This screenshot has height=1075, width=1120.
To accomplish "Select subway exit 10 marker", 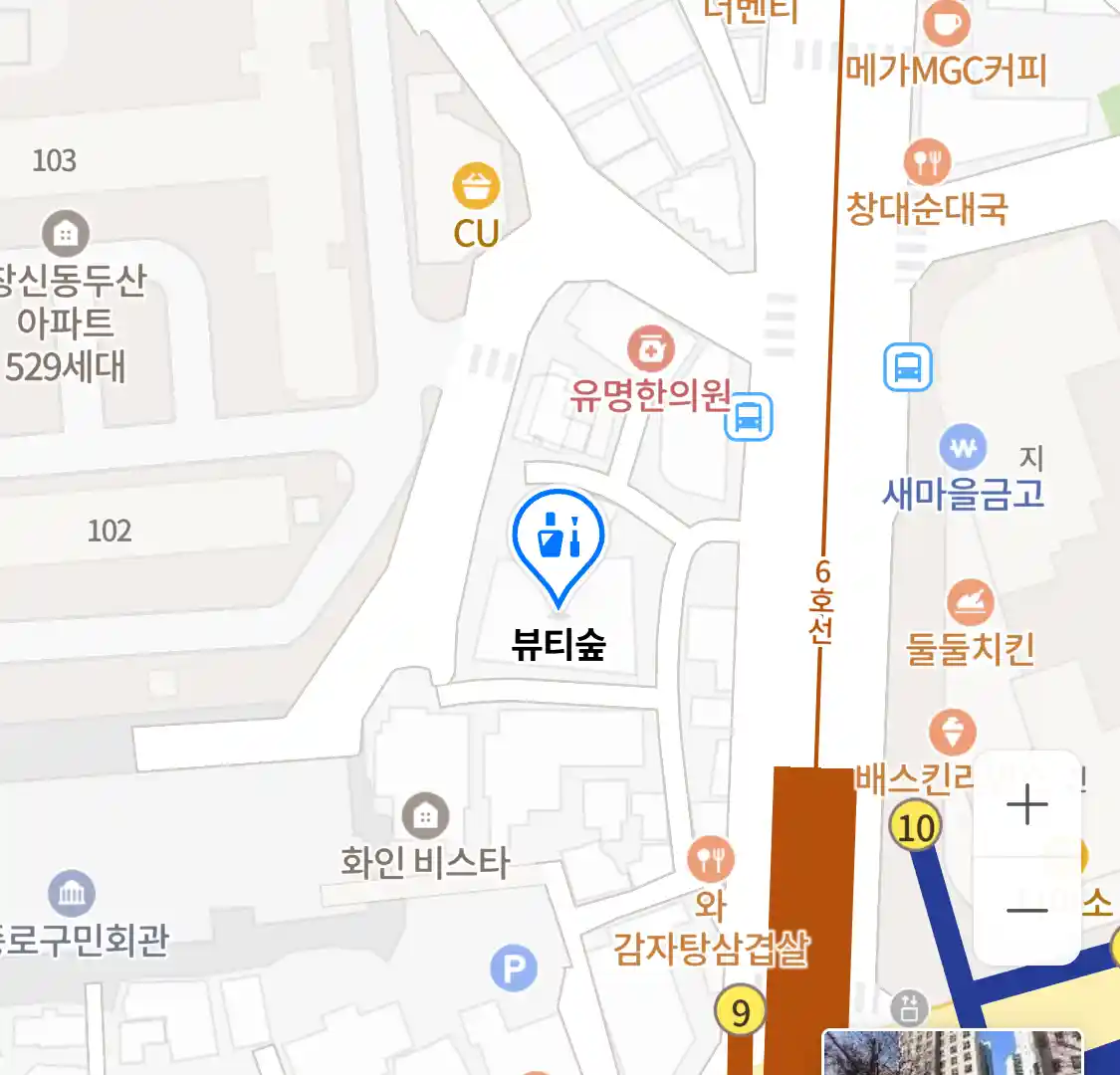I will coord(915,826).
